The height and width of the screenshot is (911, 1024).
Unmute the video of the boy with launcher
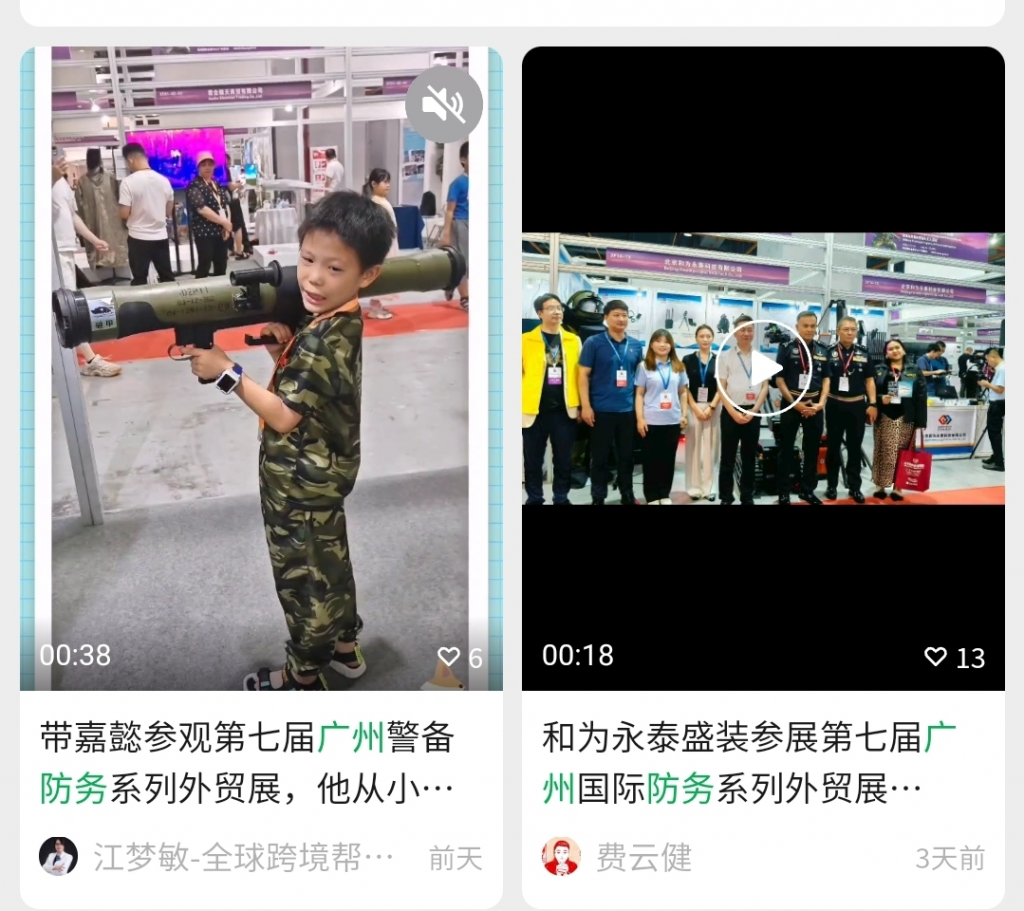point(445,104)
